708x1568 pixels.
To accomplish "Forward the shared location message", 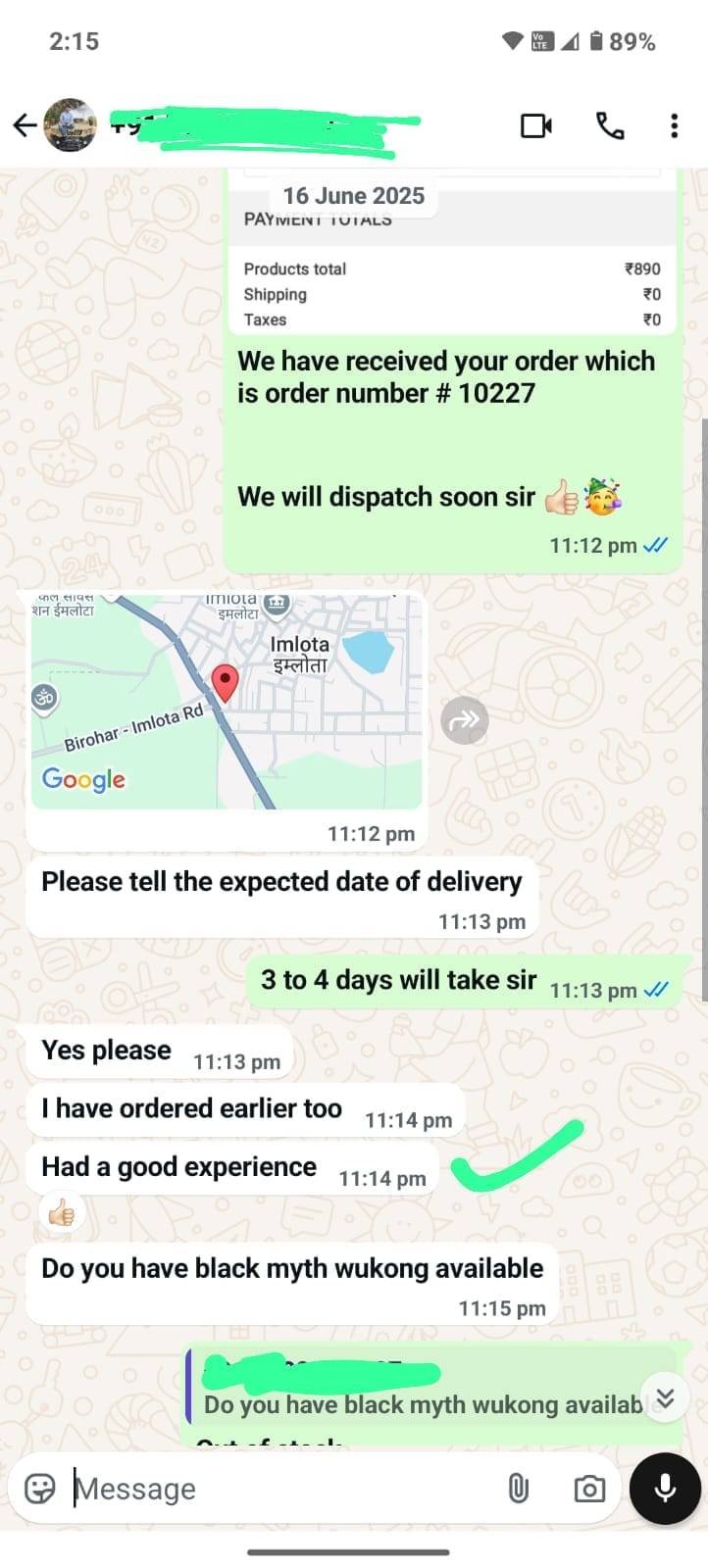I will click(465, 720).
